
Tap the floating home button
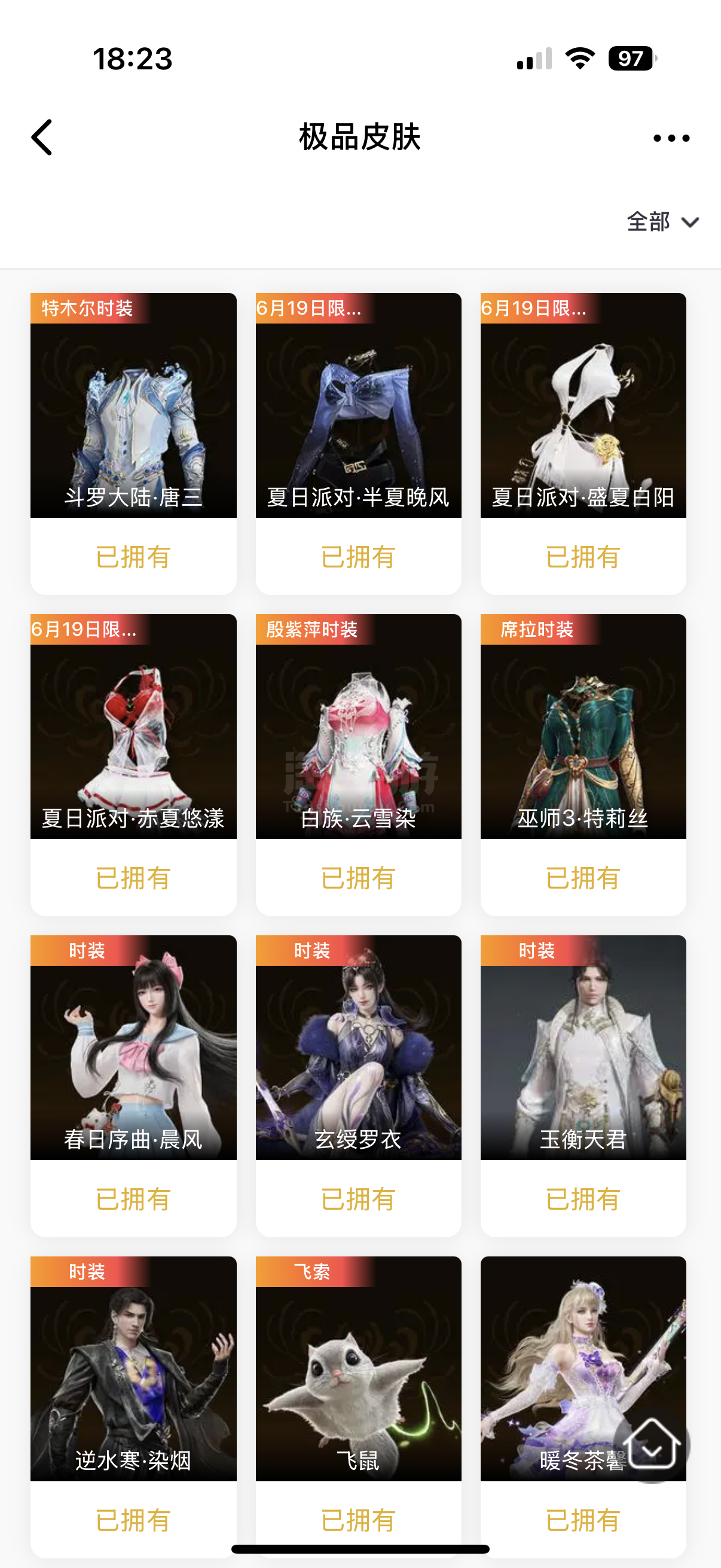click(x=651, y=1444)
